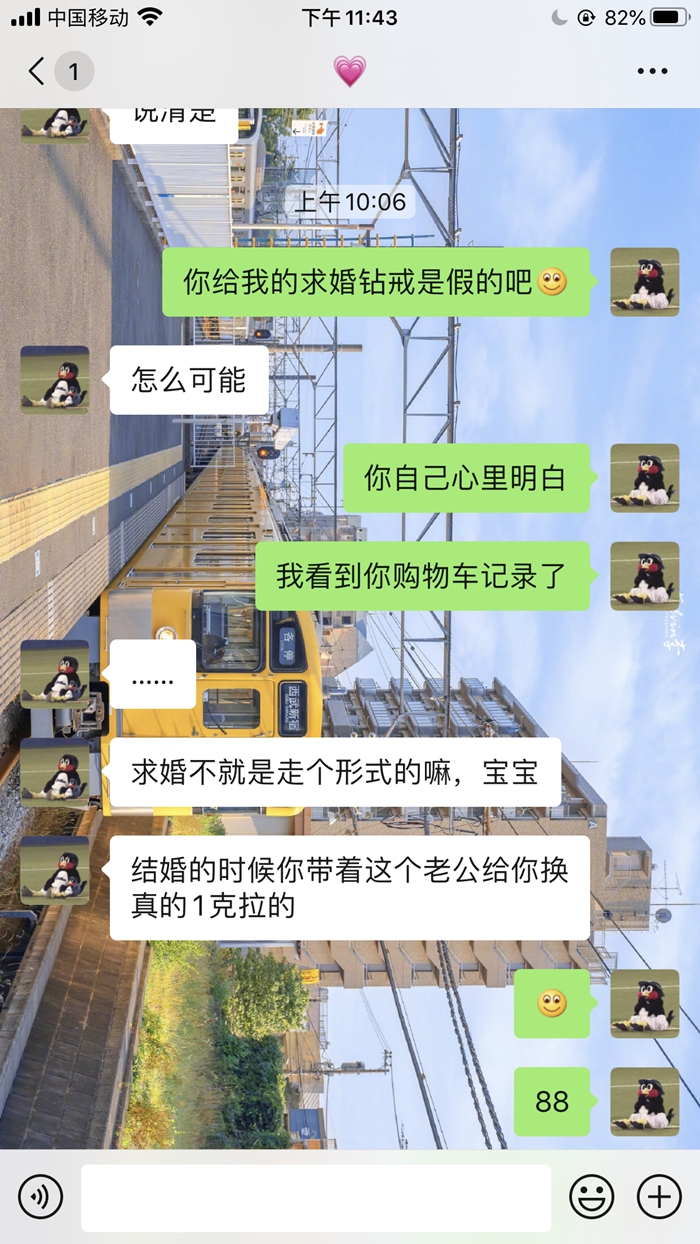This screenshot has width=700, height=1244.
Task: Switch to voice message input
Action: pyautogui.click(x=41, y=1197)
